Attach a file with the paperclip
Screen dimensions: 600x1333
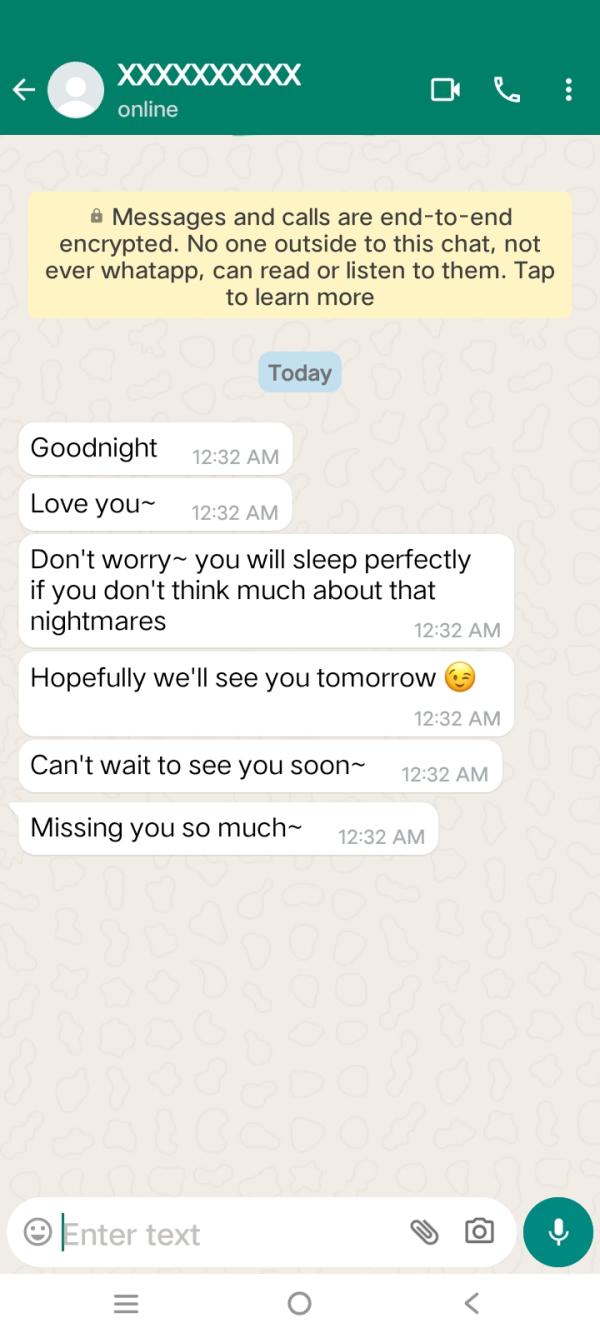point(425,1232)
